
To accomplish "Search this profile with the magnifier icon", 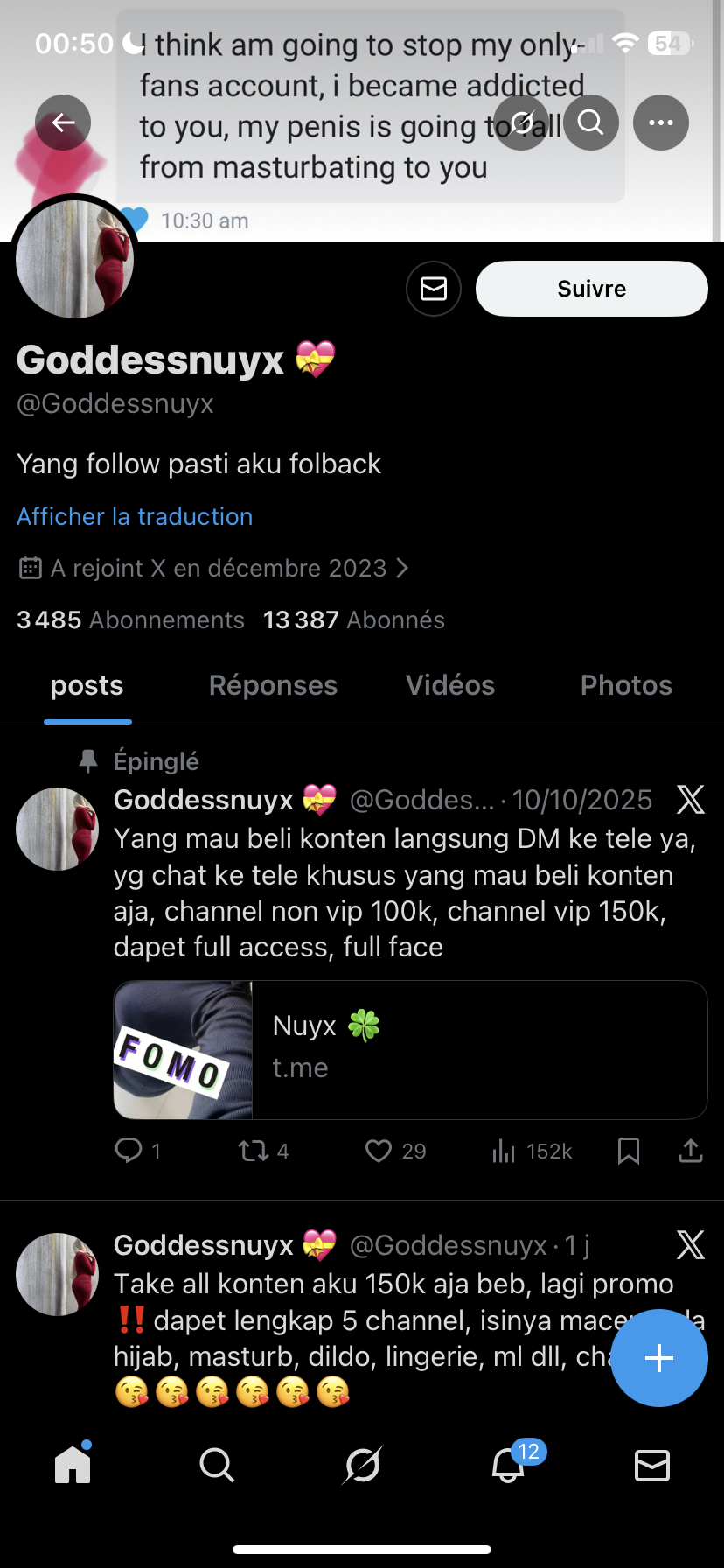I will click(x=591, y=122).
